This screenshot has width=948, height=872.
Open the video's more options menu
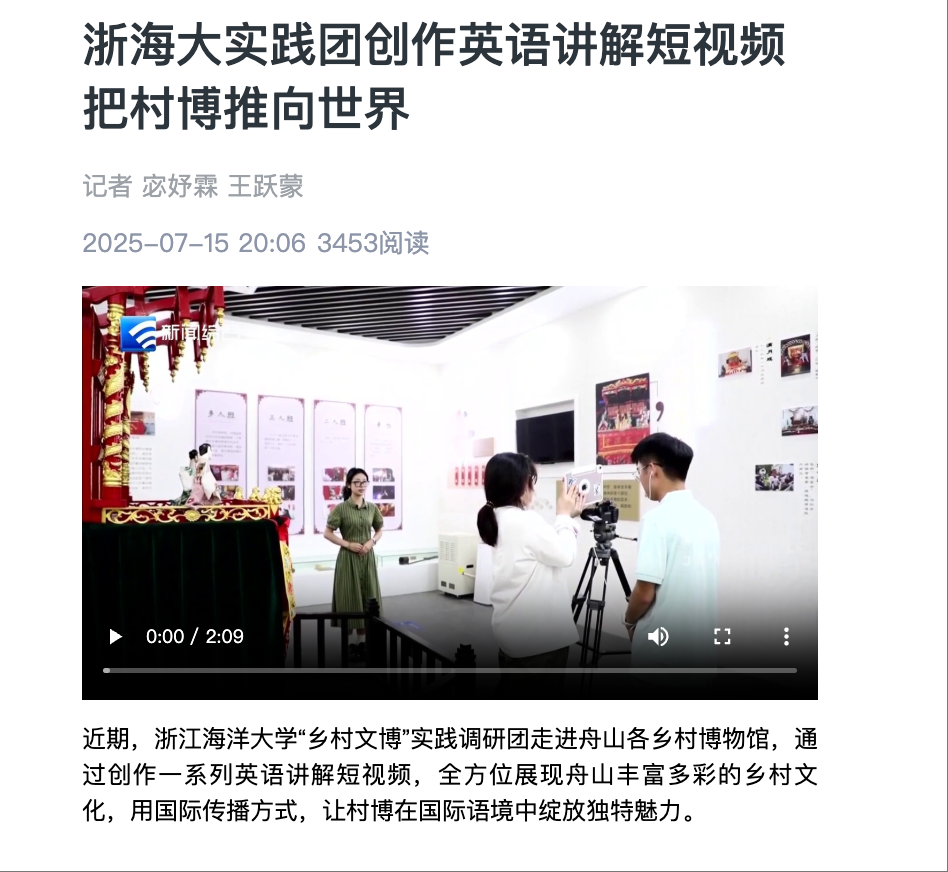click(786, 636)
